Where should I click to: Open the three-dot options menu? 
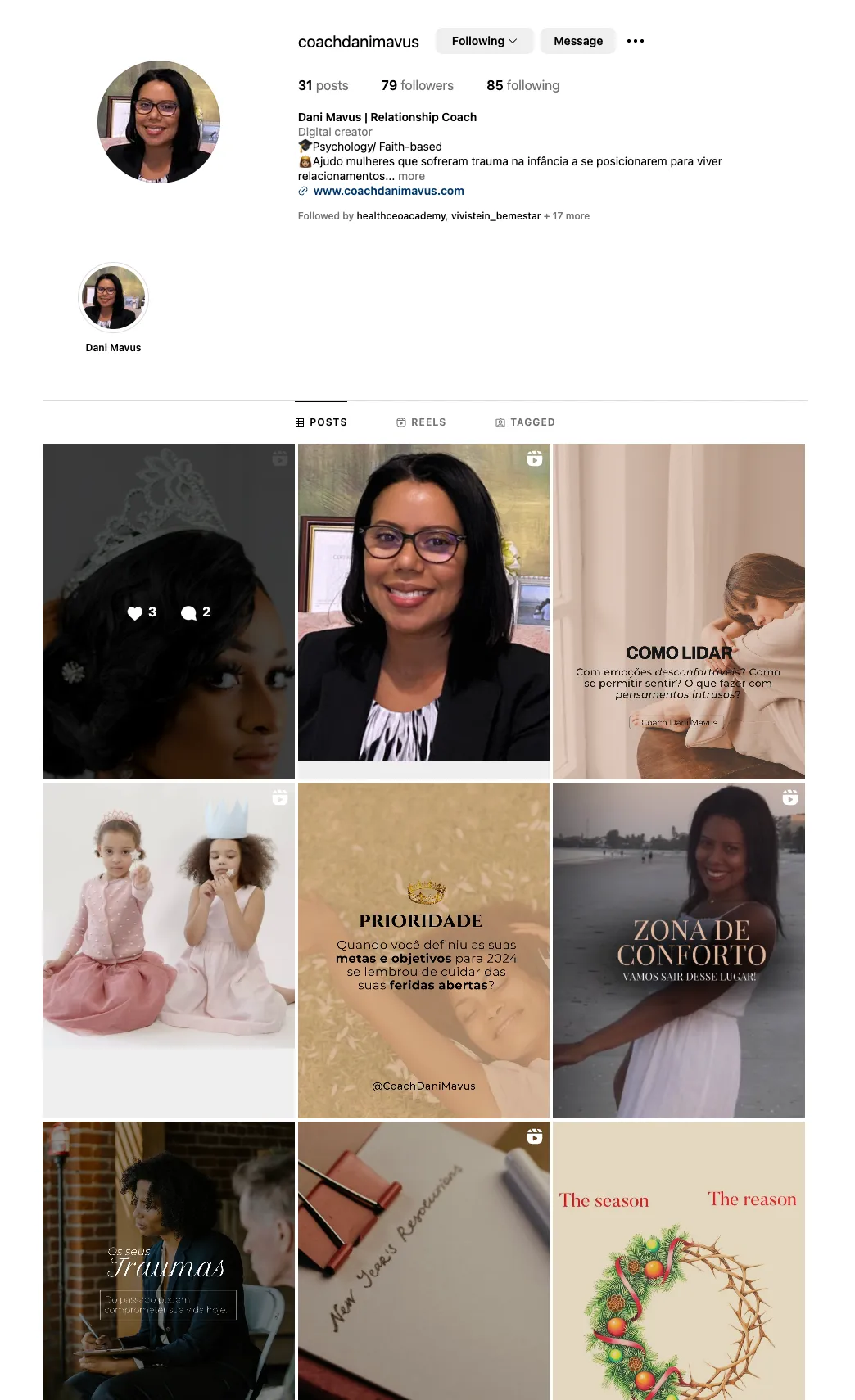[x=636, y=41]
